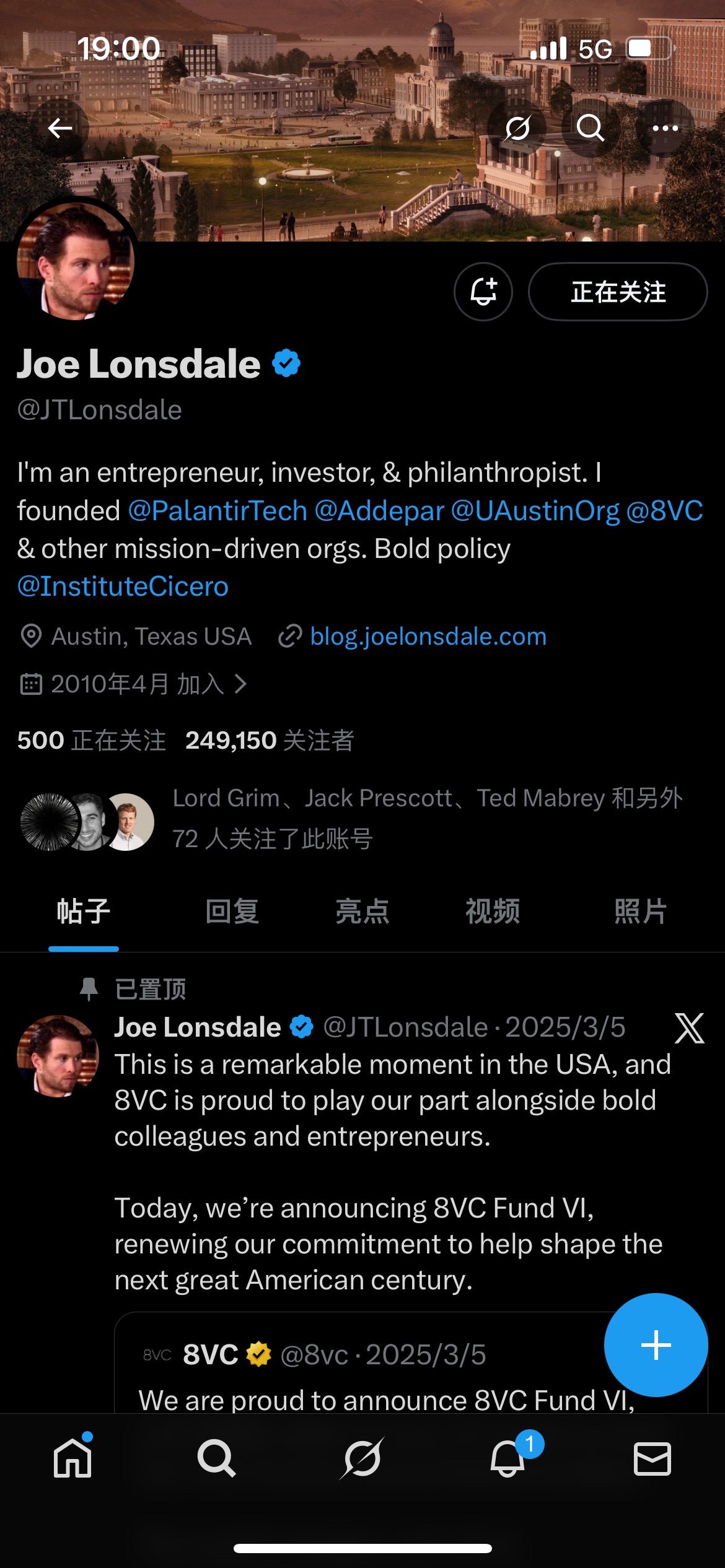725x1568 pixels.
Task: Turn on post notifications bell
Action: pos(483,292)
